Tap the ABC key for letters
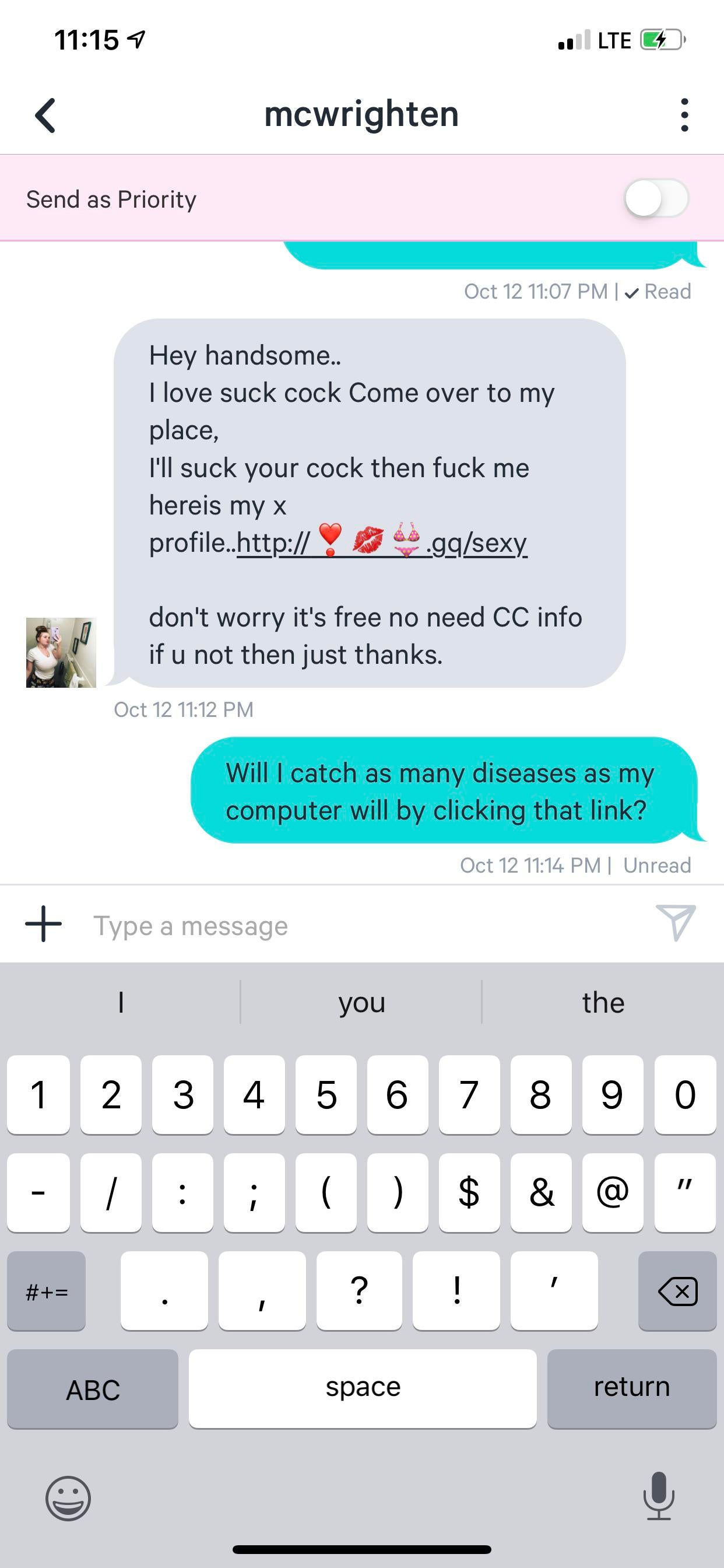The image size is (724, 1568). tap(93, 1389)
